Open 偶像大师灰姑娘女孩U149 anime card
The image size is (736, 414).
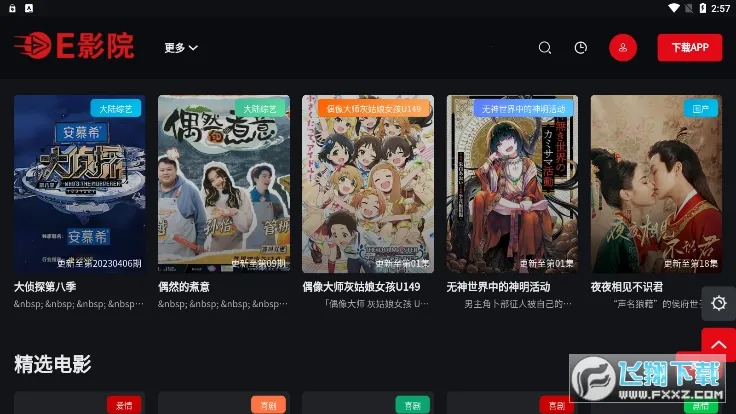click(x=368, y=184)
